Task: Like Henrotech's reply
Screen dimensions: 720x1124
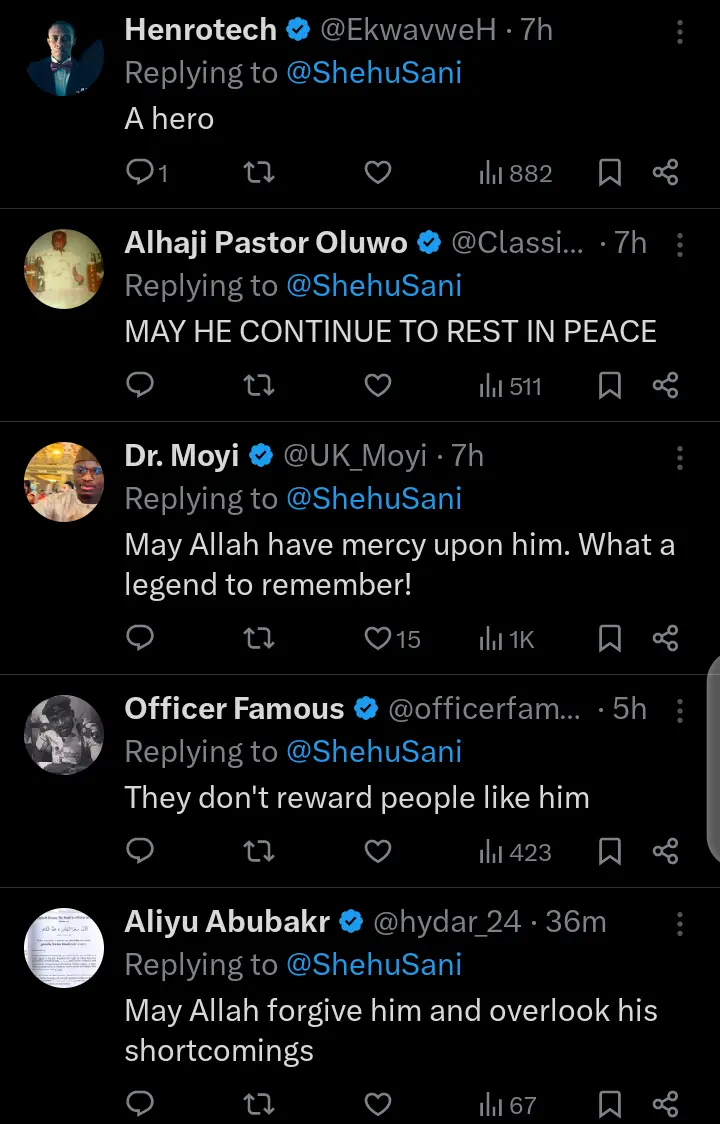Action: 377,173
